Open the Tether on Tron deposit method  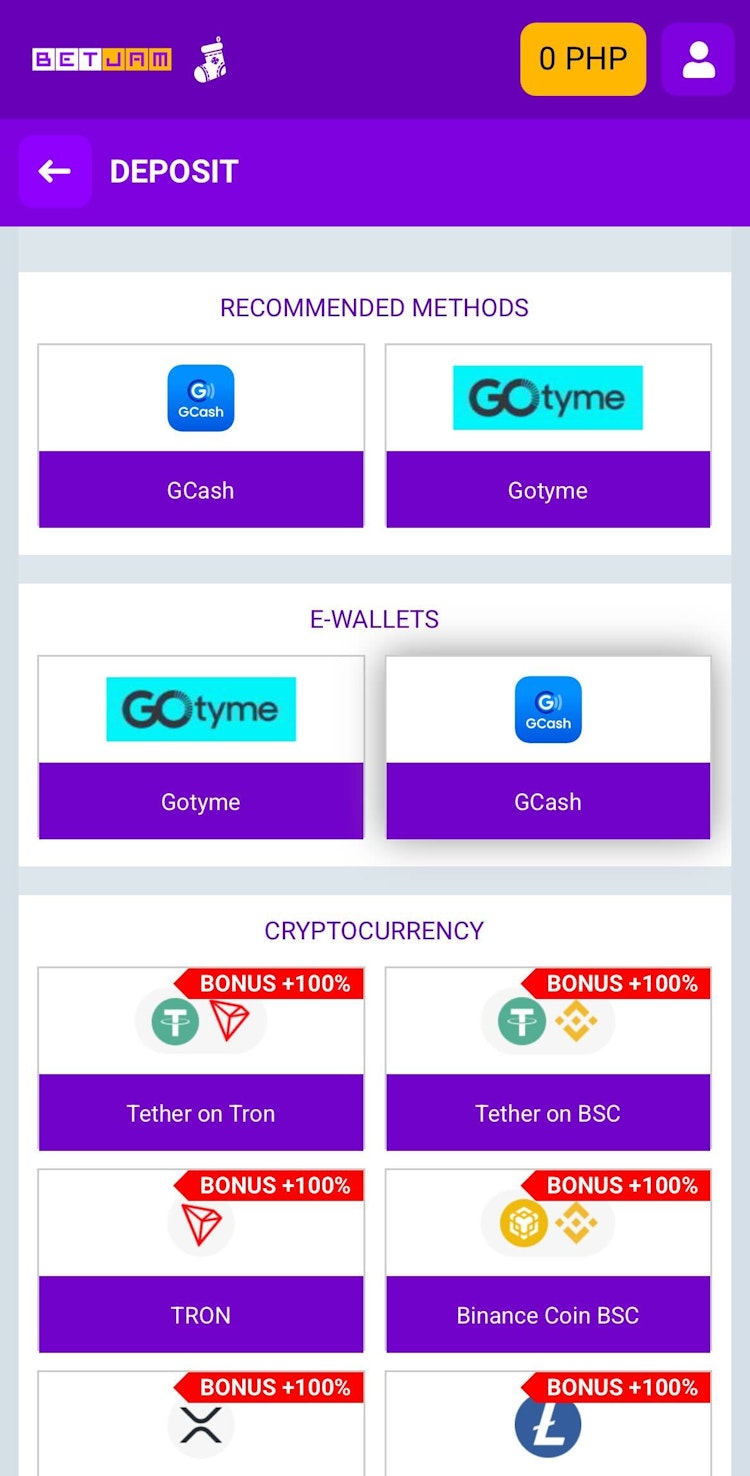point(200,1058)
